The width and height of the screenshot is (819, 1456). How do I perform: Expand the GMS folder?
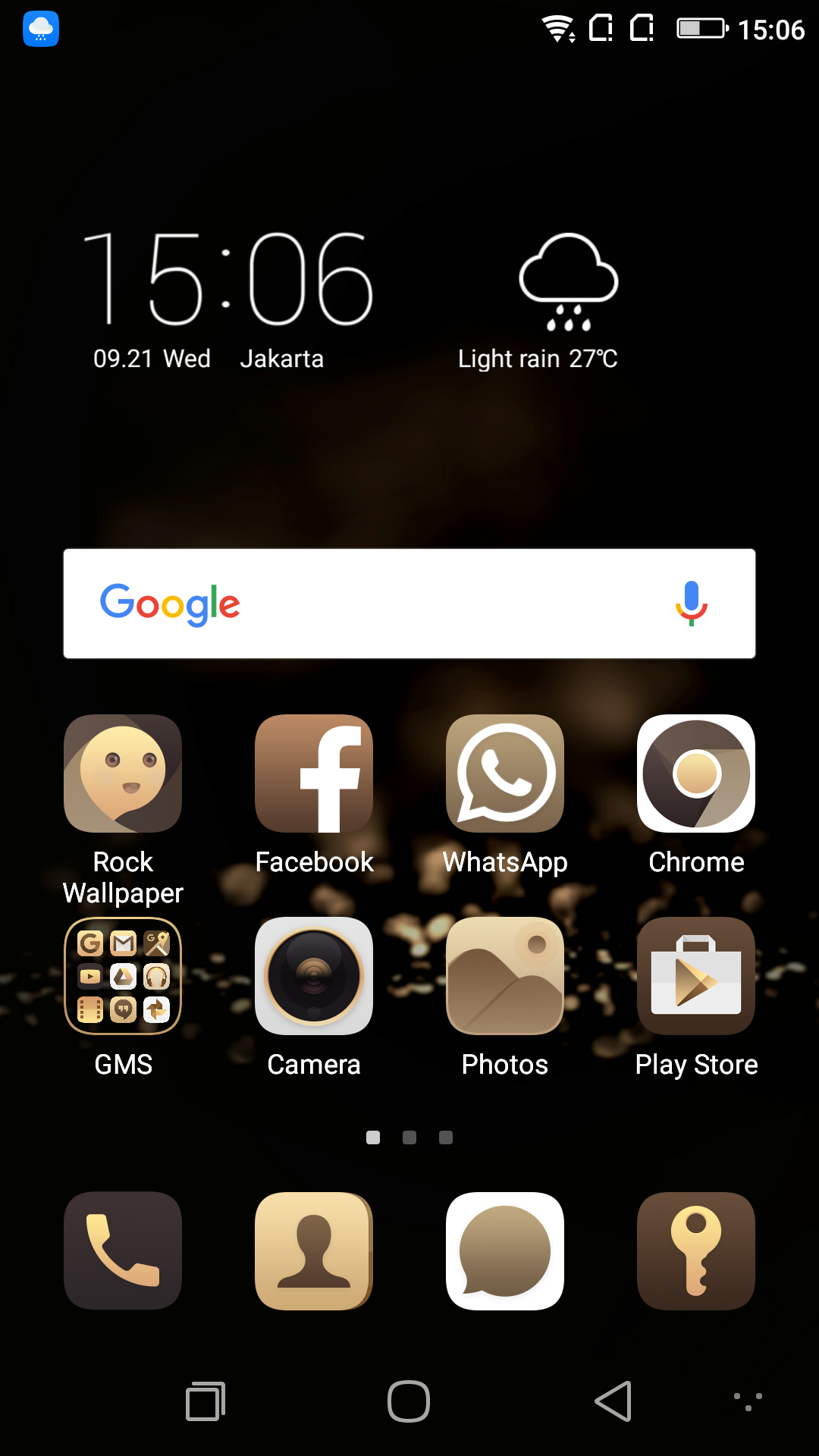[x=123, y=976]
